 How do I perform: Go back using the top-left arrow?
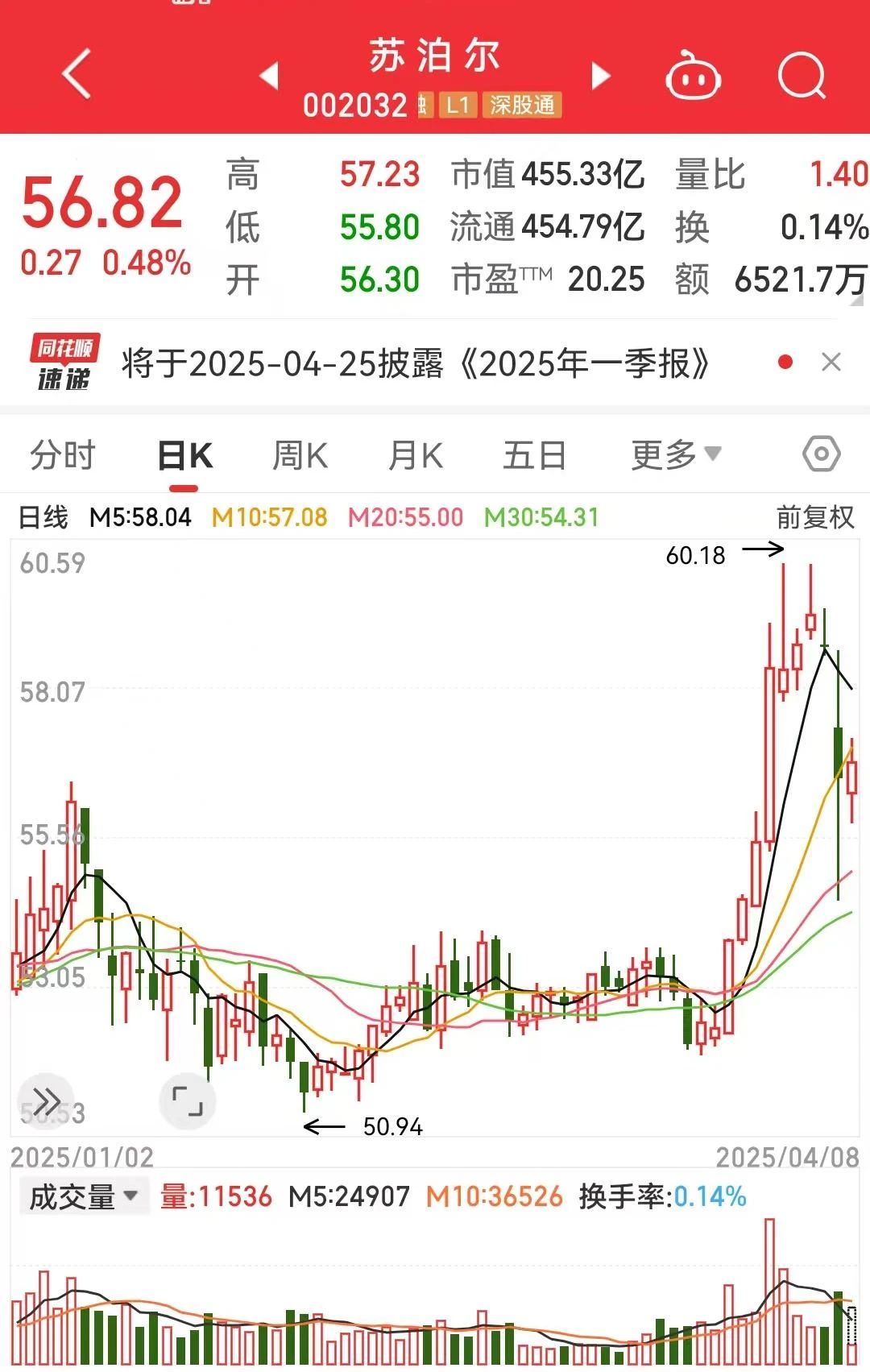click(x=77, y=75)
